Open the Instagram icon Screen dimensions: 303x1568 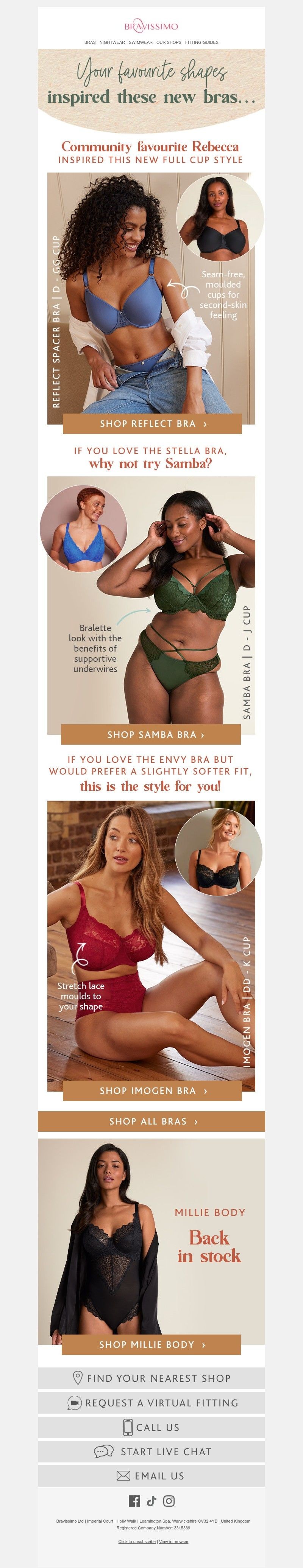[x=169, y=1501]
